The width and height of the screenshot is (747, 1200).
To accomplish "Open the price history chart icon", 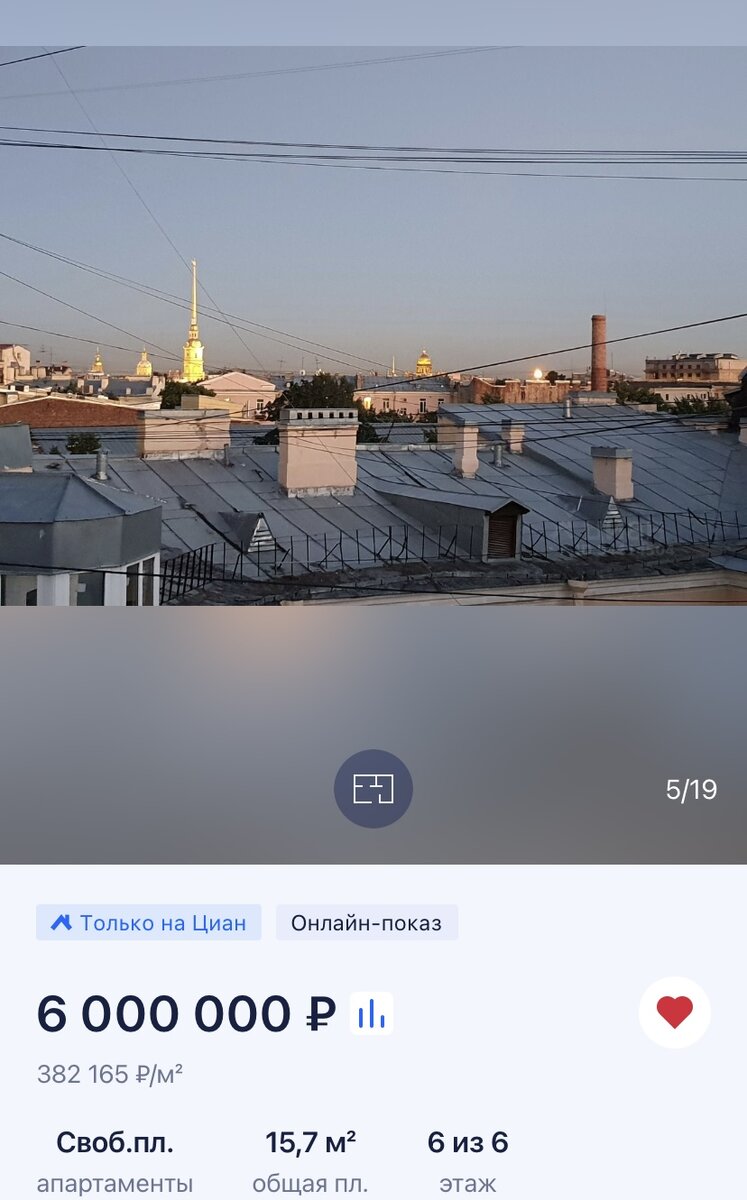I will pyautogui.click(x=371, y=1014).
